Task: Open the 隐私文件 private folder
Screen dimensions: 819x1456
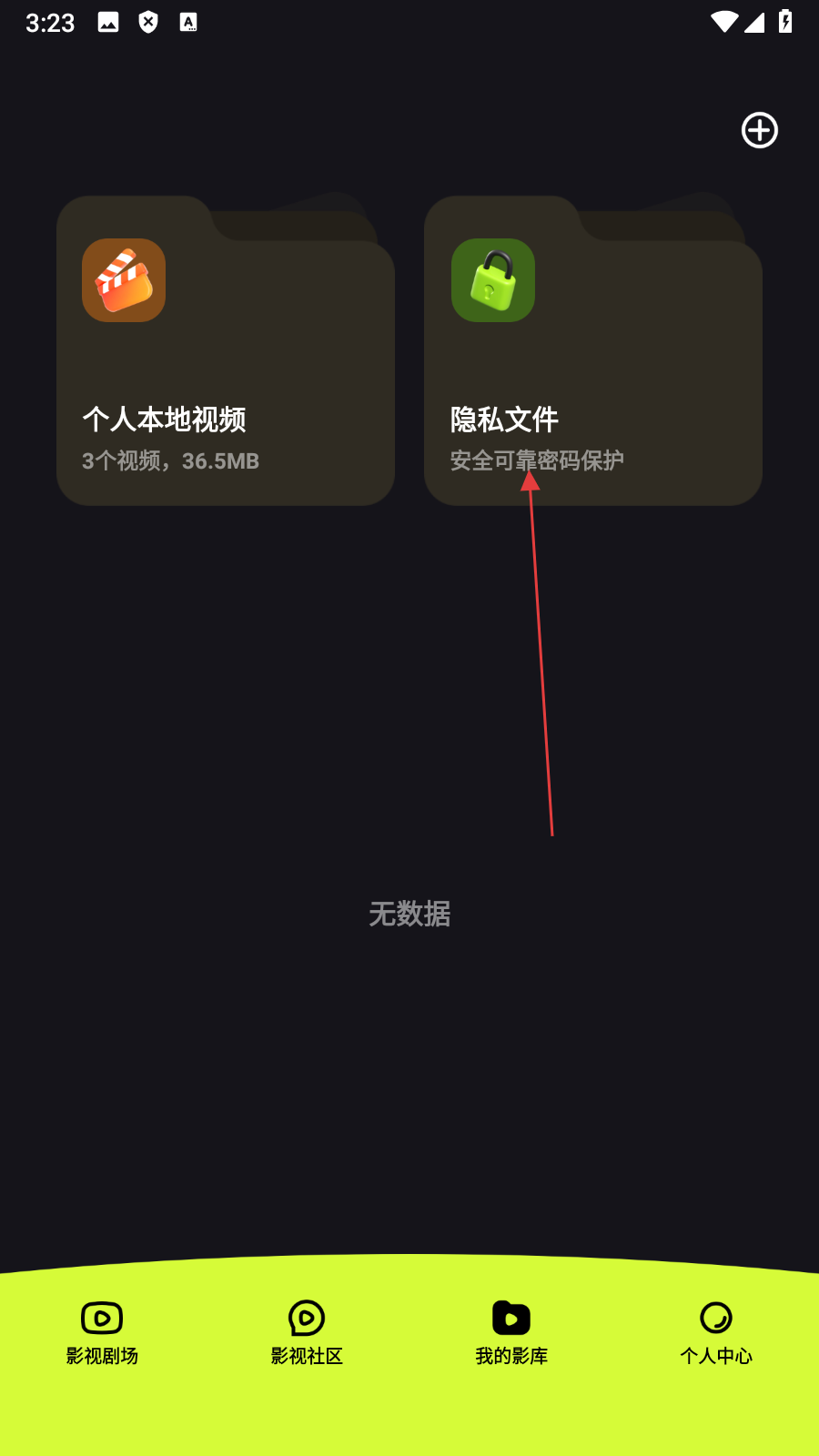Action: [592, 364]
